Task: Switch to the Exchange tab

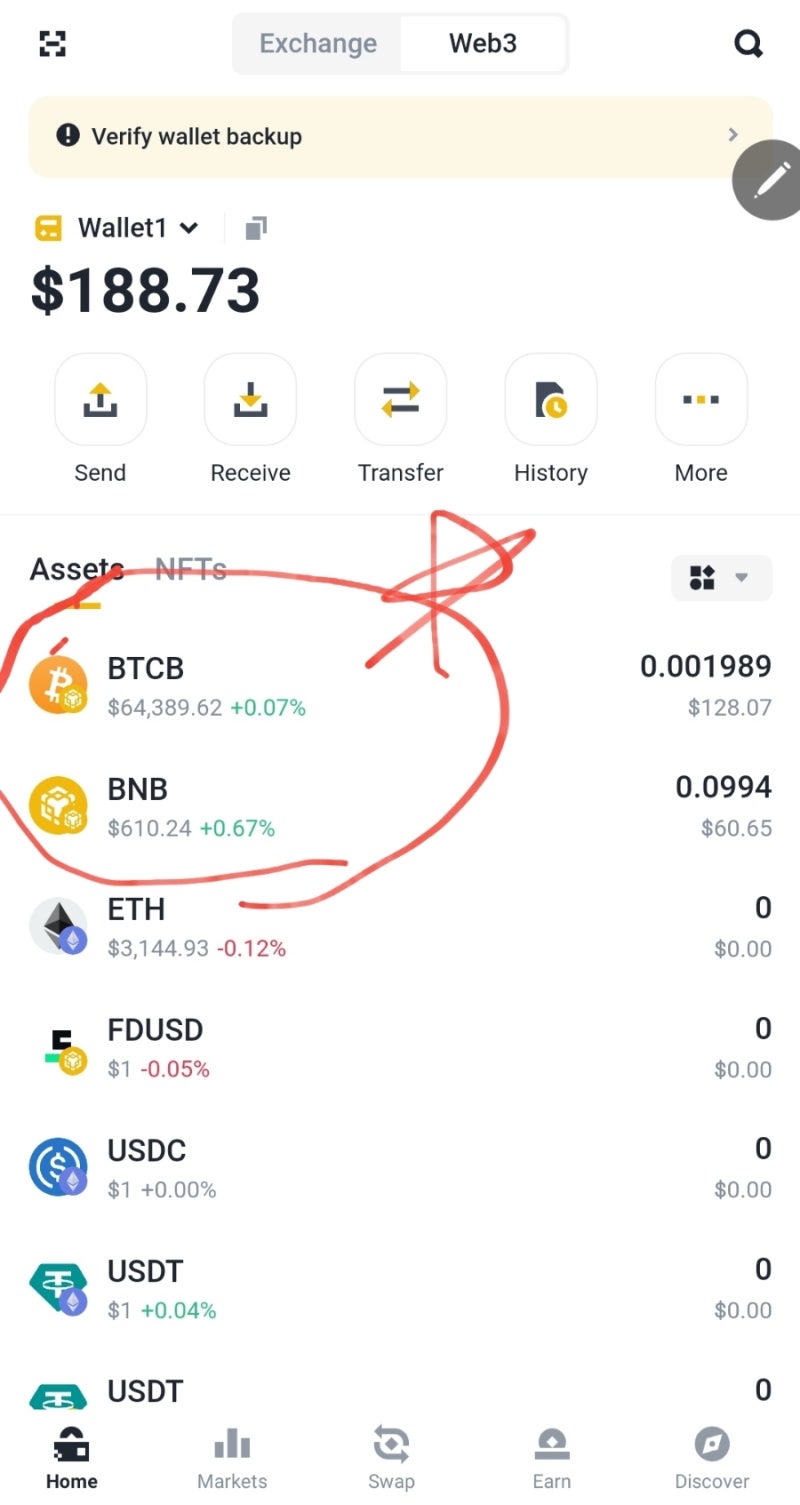Action: coord(318,44)
